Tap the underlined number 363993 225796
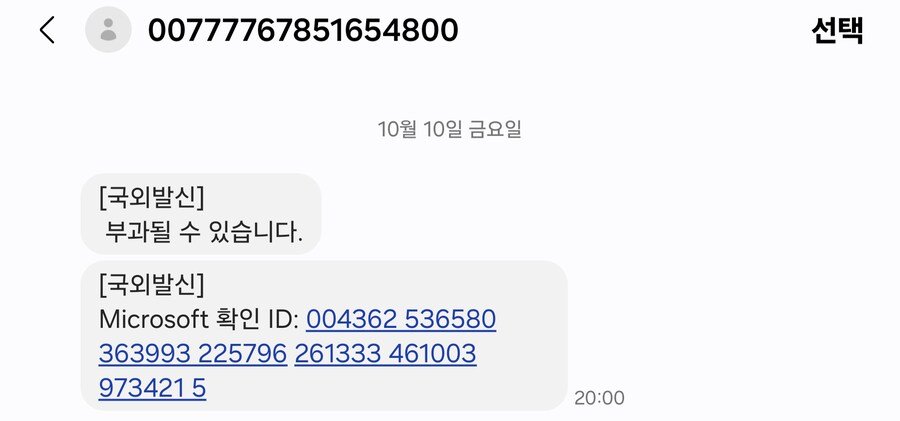 [193, 354]
